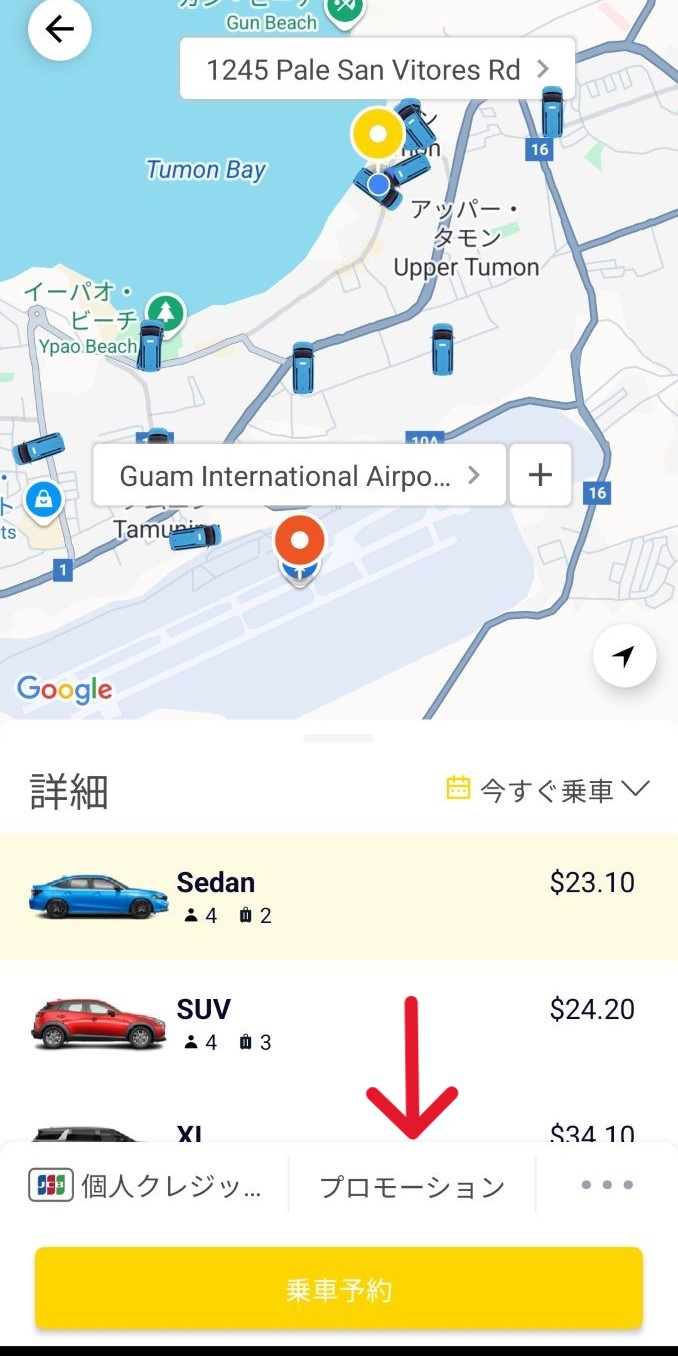Add a stop with the plus button
Image resolution: width=678 pixels, height=1356 pixels.
tap(540, 475)
